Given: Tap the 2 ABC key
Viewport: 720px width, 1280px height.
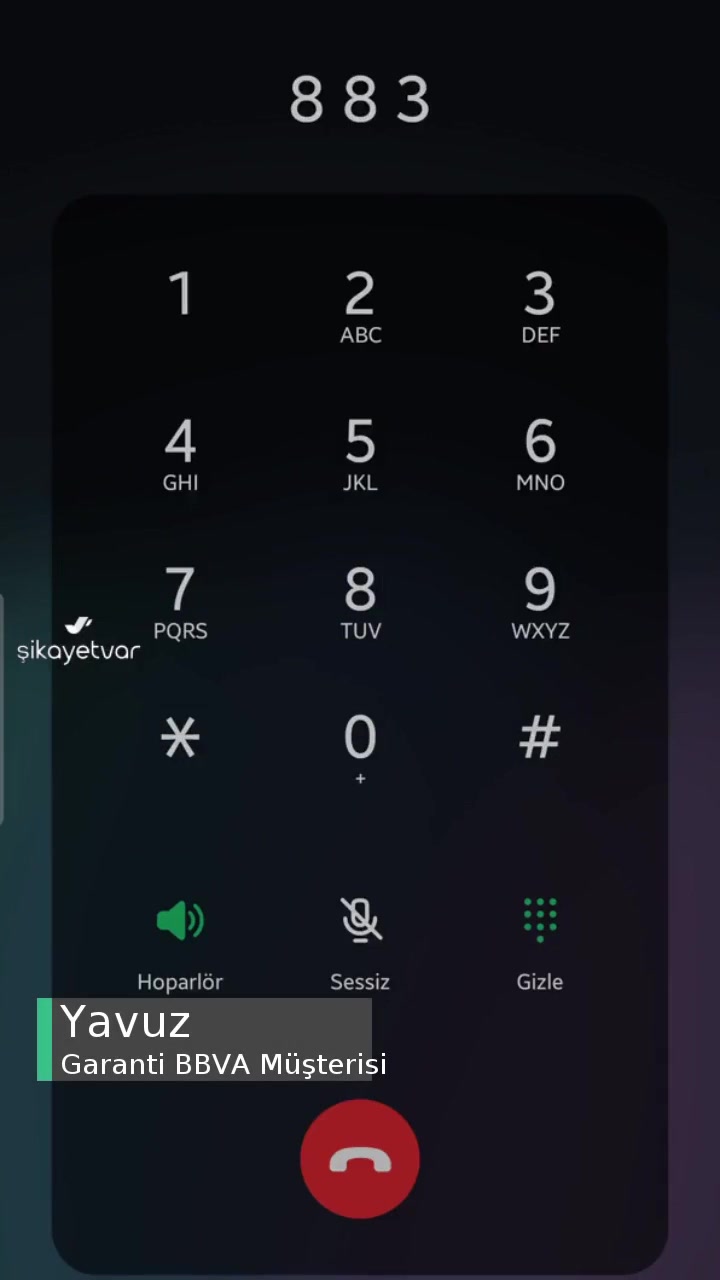Looking at the screenshot, I should pos(360,306).
